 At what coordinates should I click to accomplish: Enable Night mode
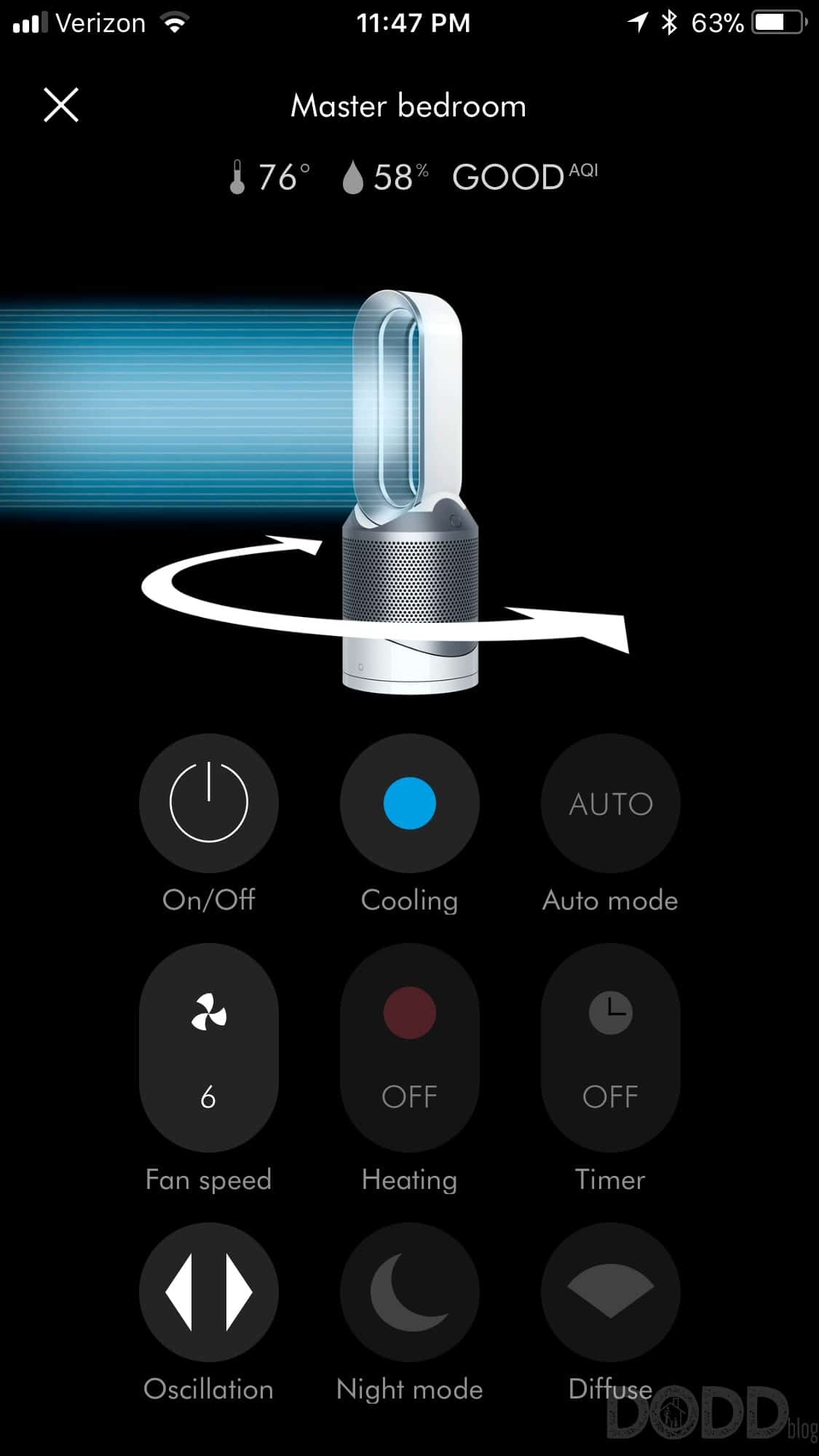[410, 1294]
